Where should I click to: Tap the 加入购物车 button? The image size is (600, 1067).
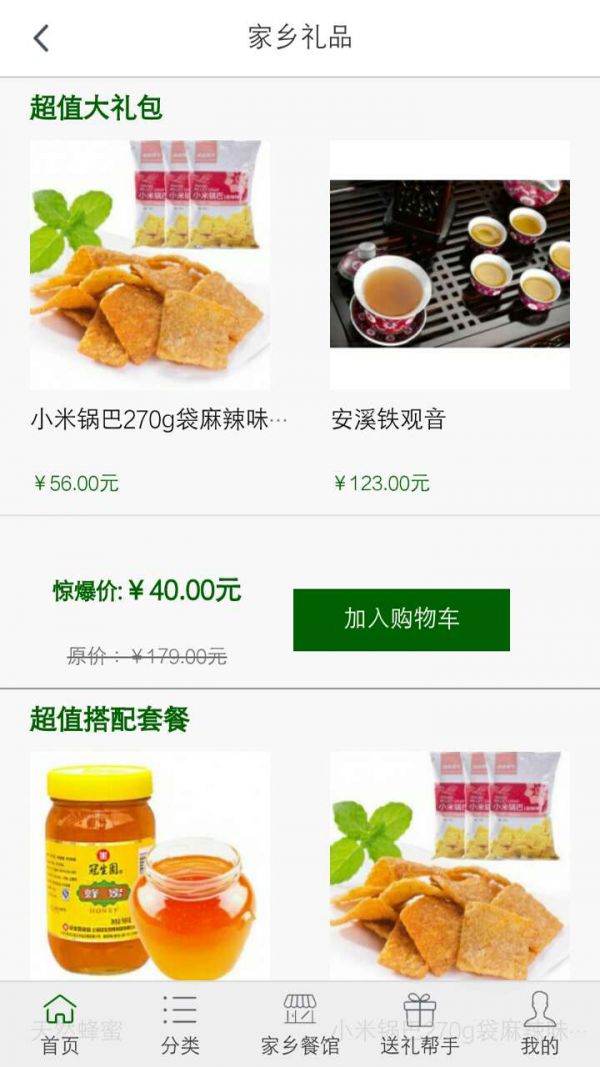401,620
